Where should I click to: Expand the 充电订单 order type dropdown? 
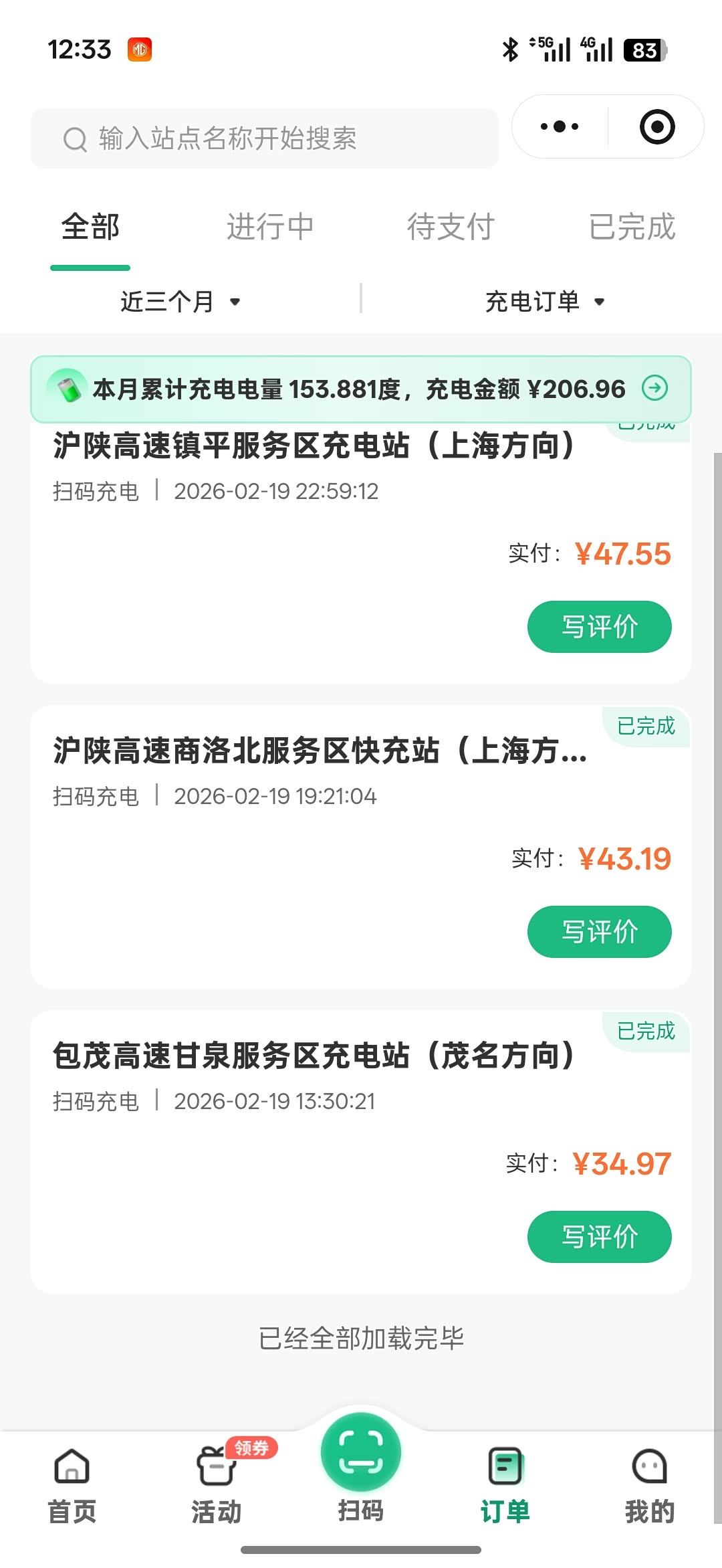point(545,302)
